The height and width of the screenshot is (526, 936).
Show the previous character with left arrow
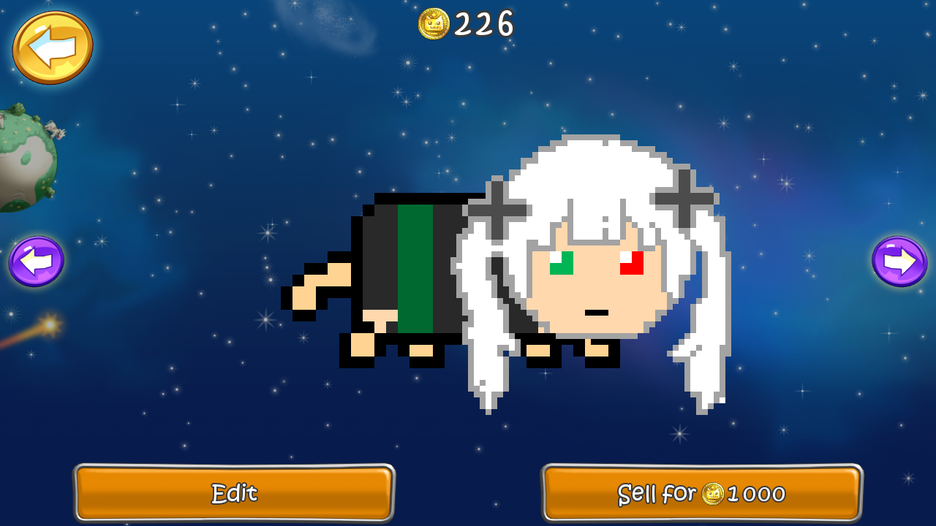pos(37,262)
